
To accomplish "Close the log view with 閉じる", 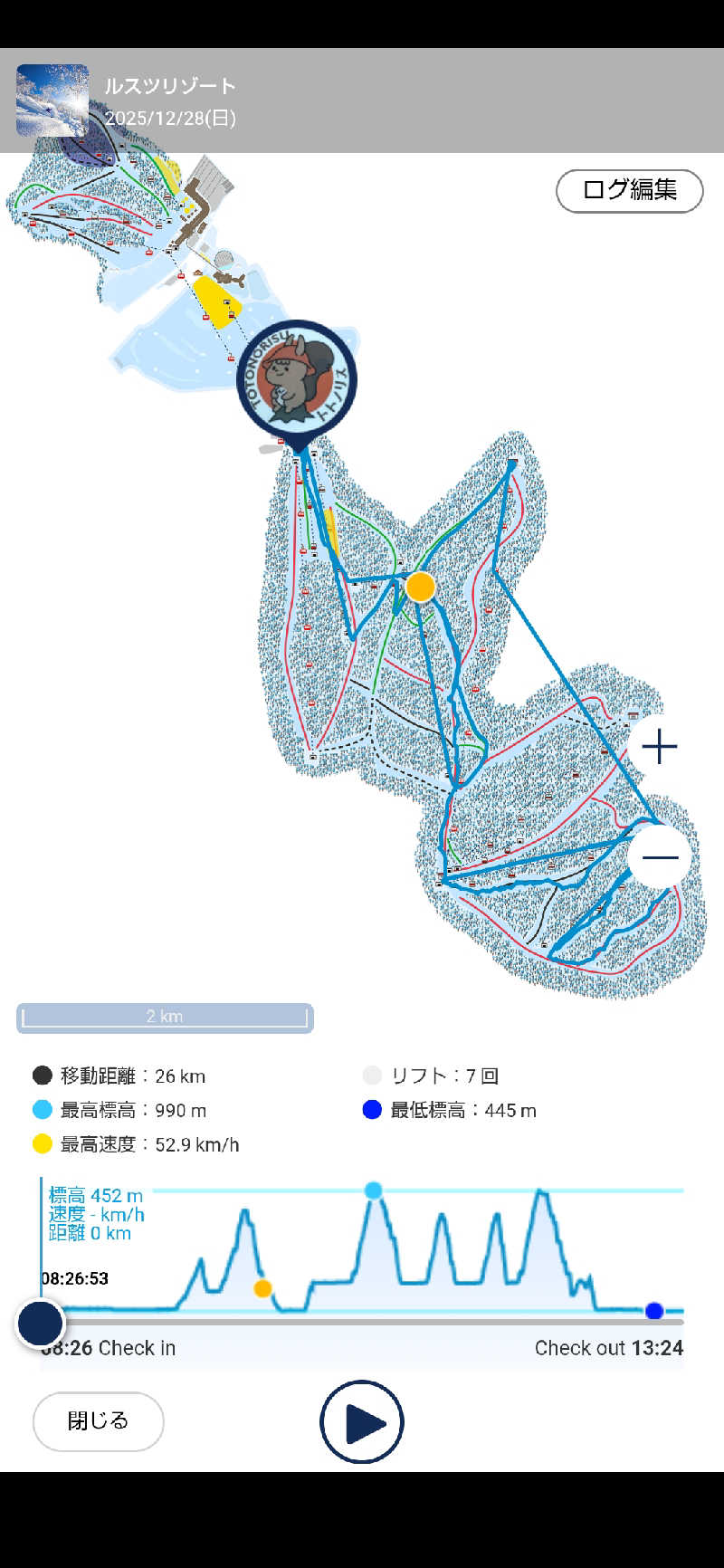I will (98, 1421).
